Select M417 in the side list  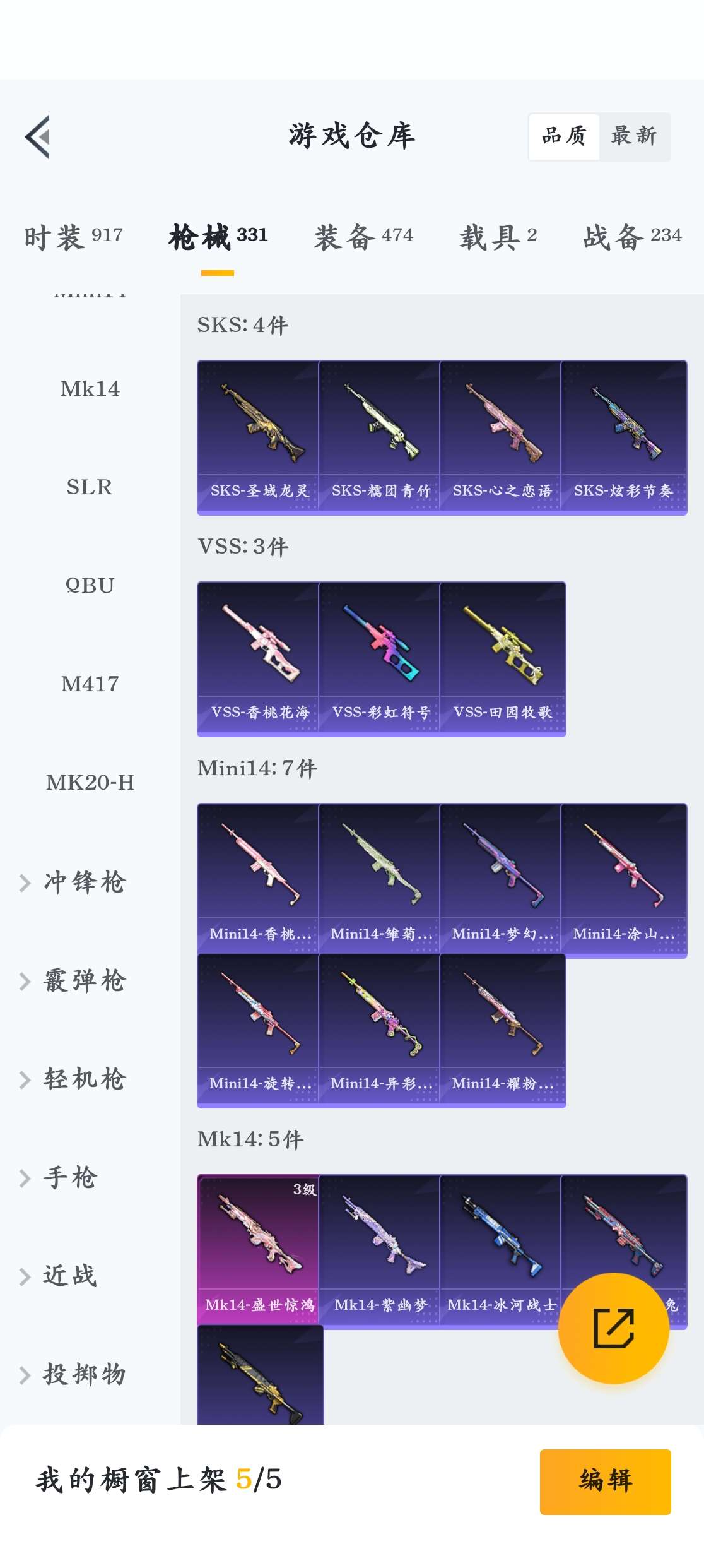coord(90,684)
